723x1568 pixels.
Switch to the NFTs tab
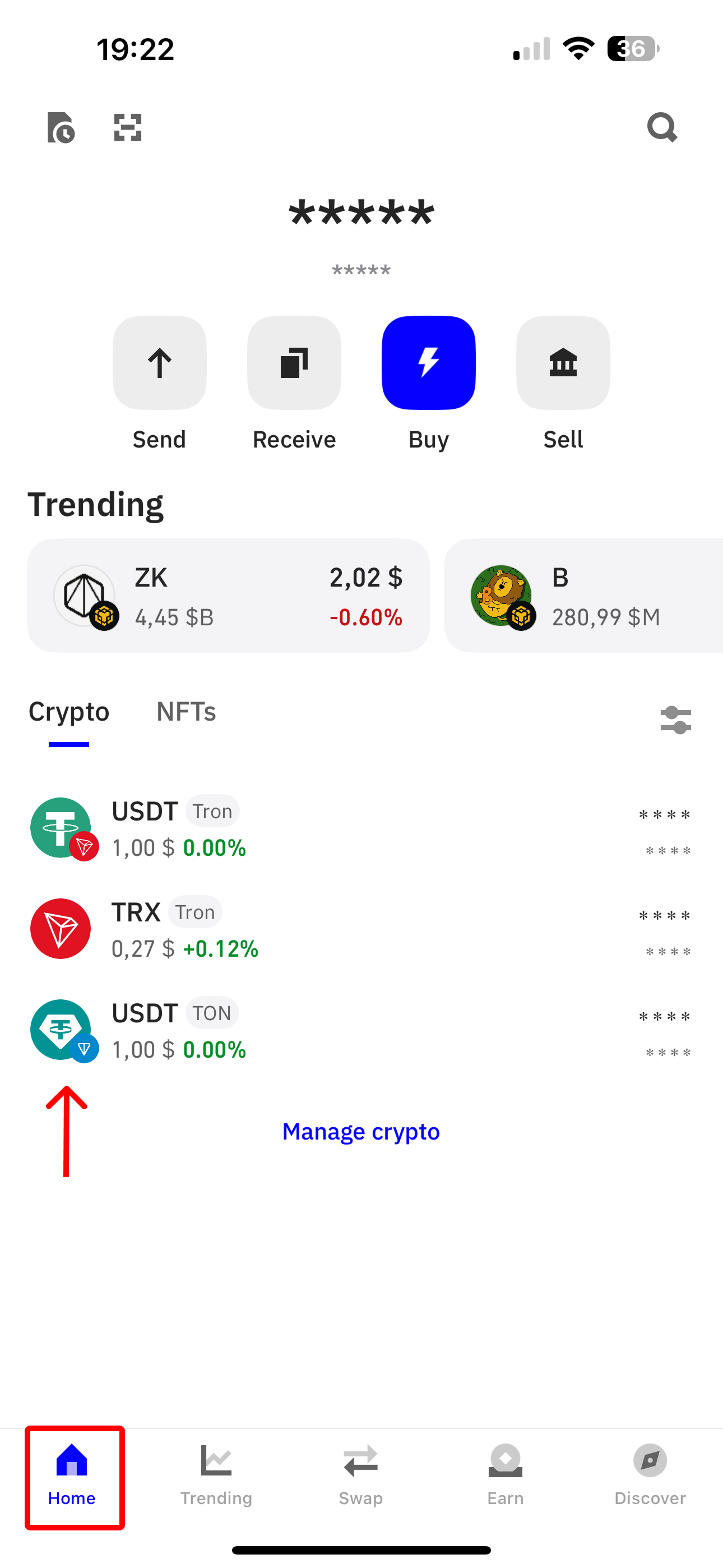click(186, 712)
